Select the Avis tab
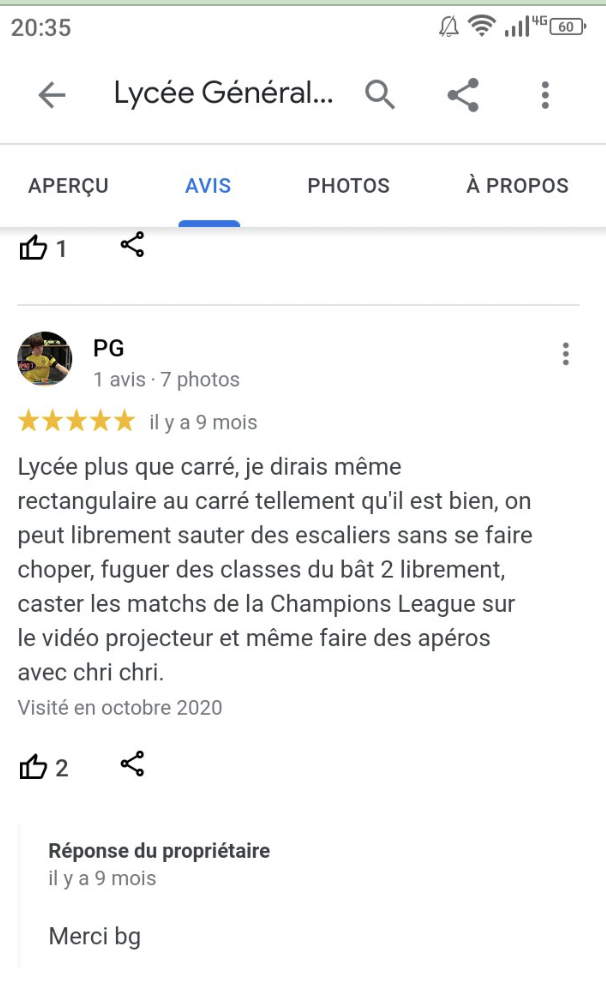 click(x=208, y=186)
